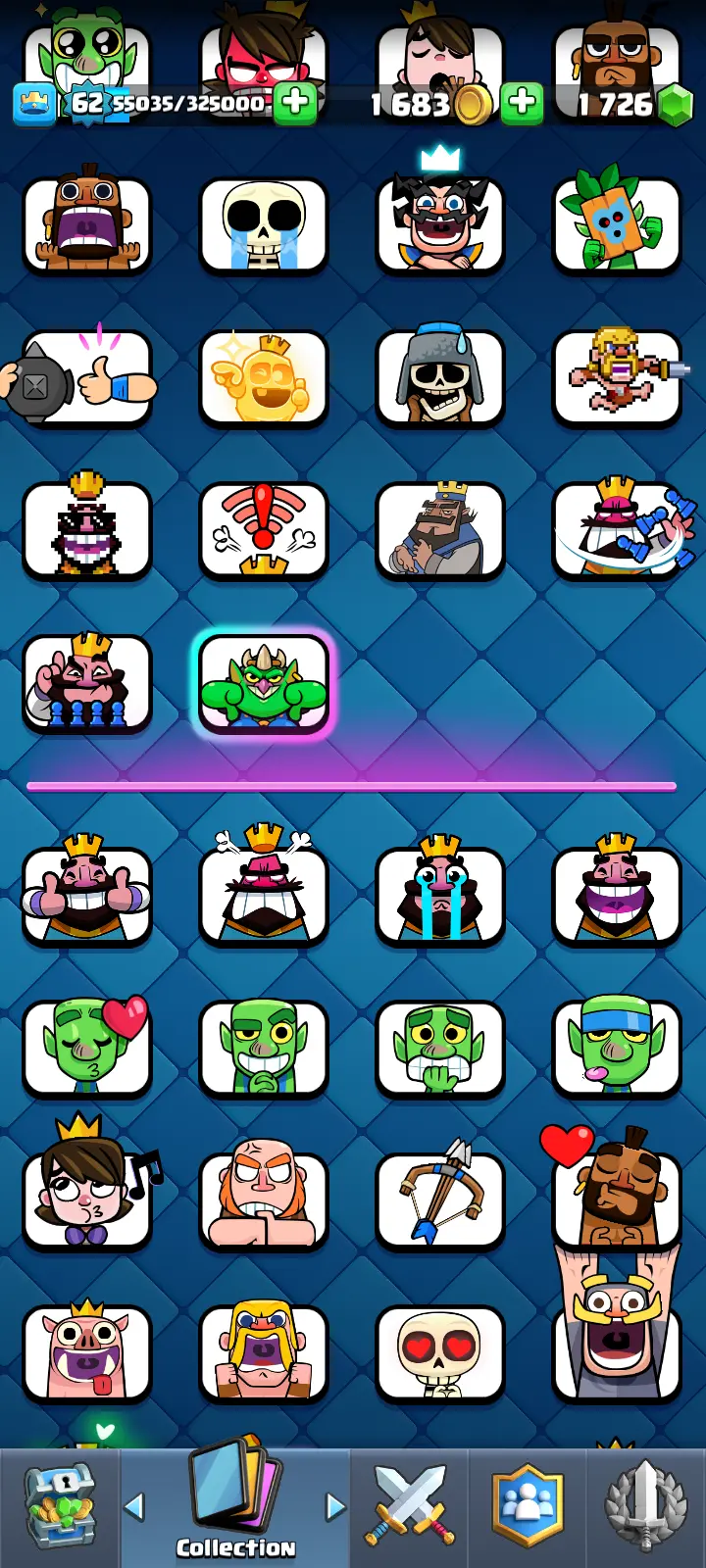The image size is (706, 1568).
Task: Choose the highlighted green goblin emote
Action: (x=263, y=683)
